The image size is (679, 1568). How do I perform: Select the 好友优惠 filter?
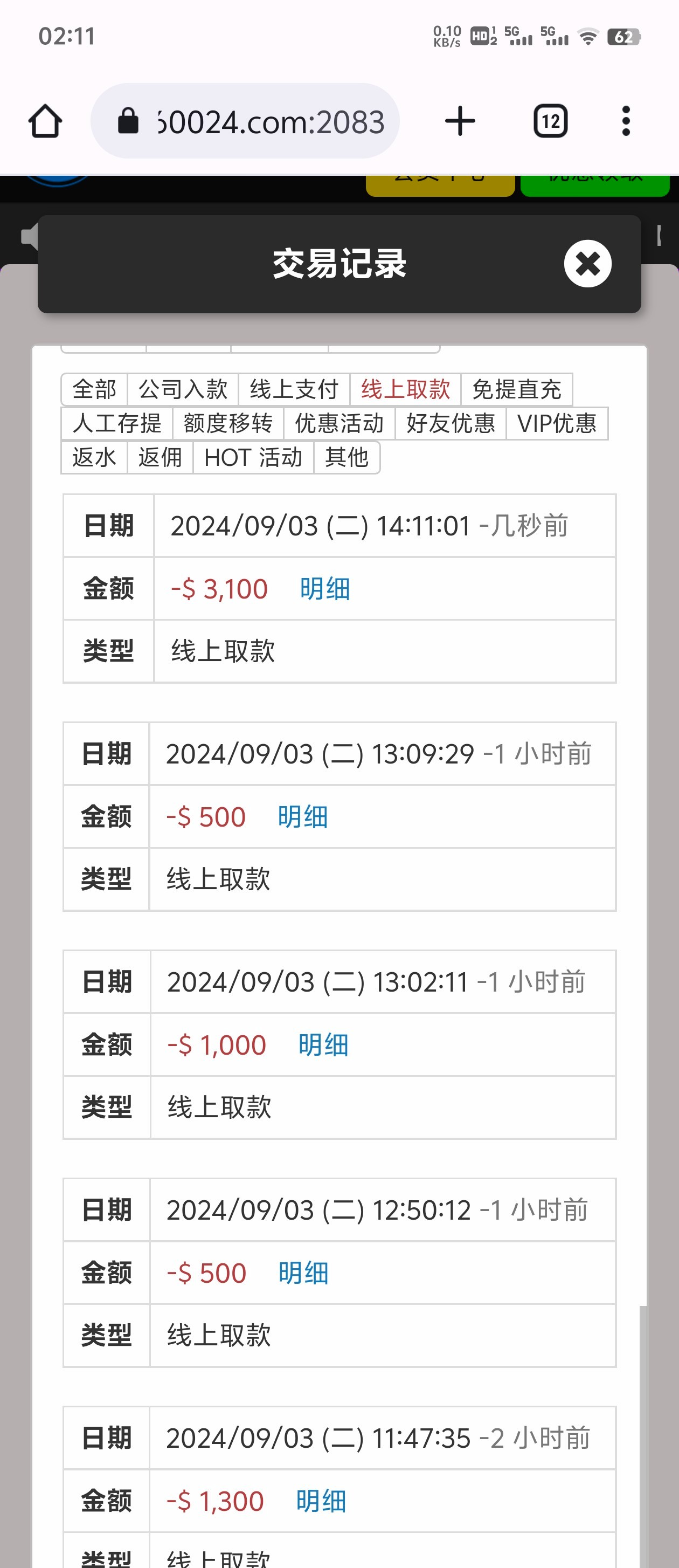(x=451, y=423)
